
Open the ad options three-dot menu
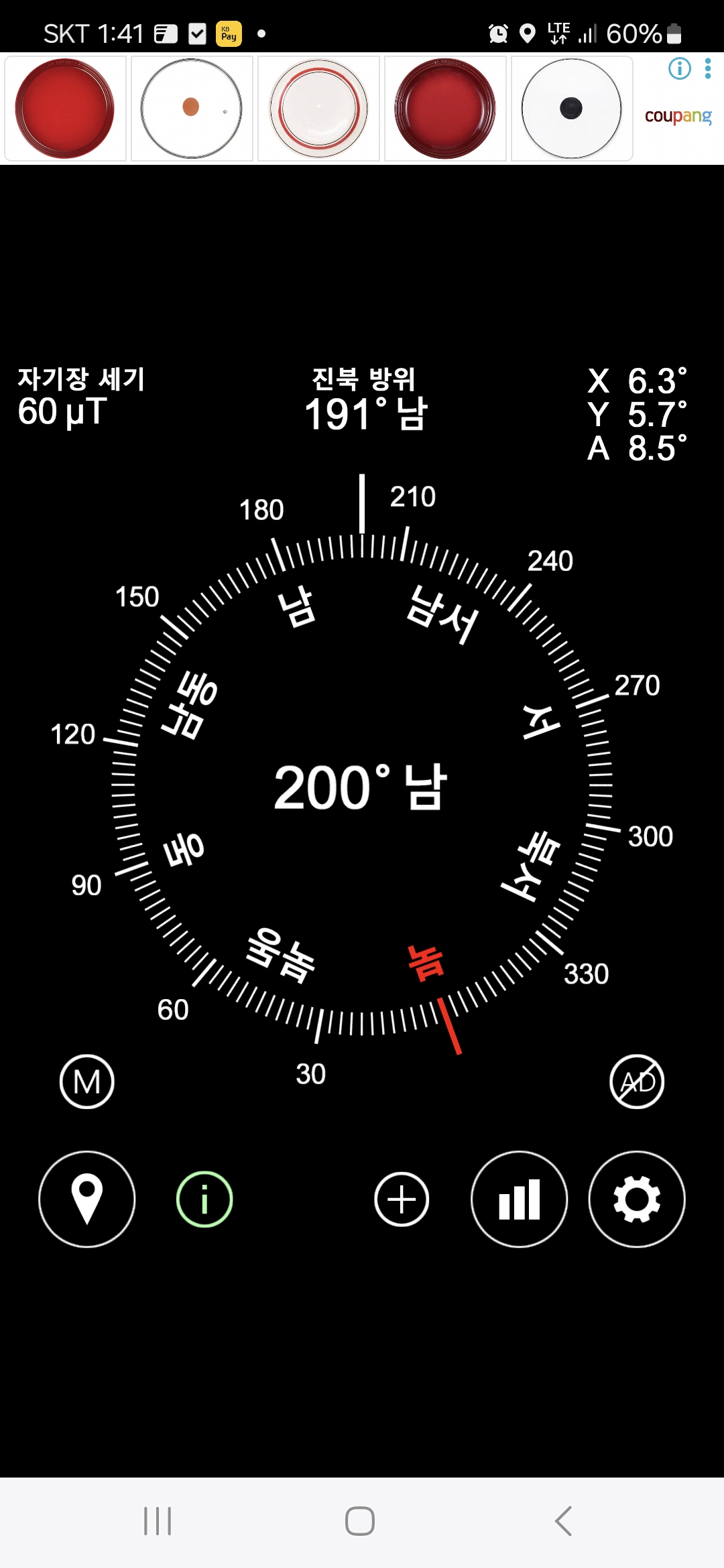pyautogui.click(x=708, y=68)
